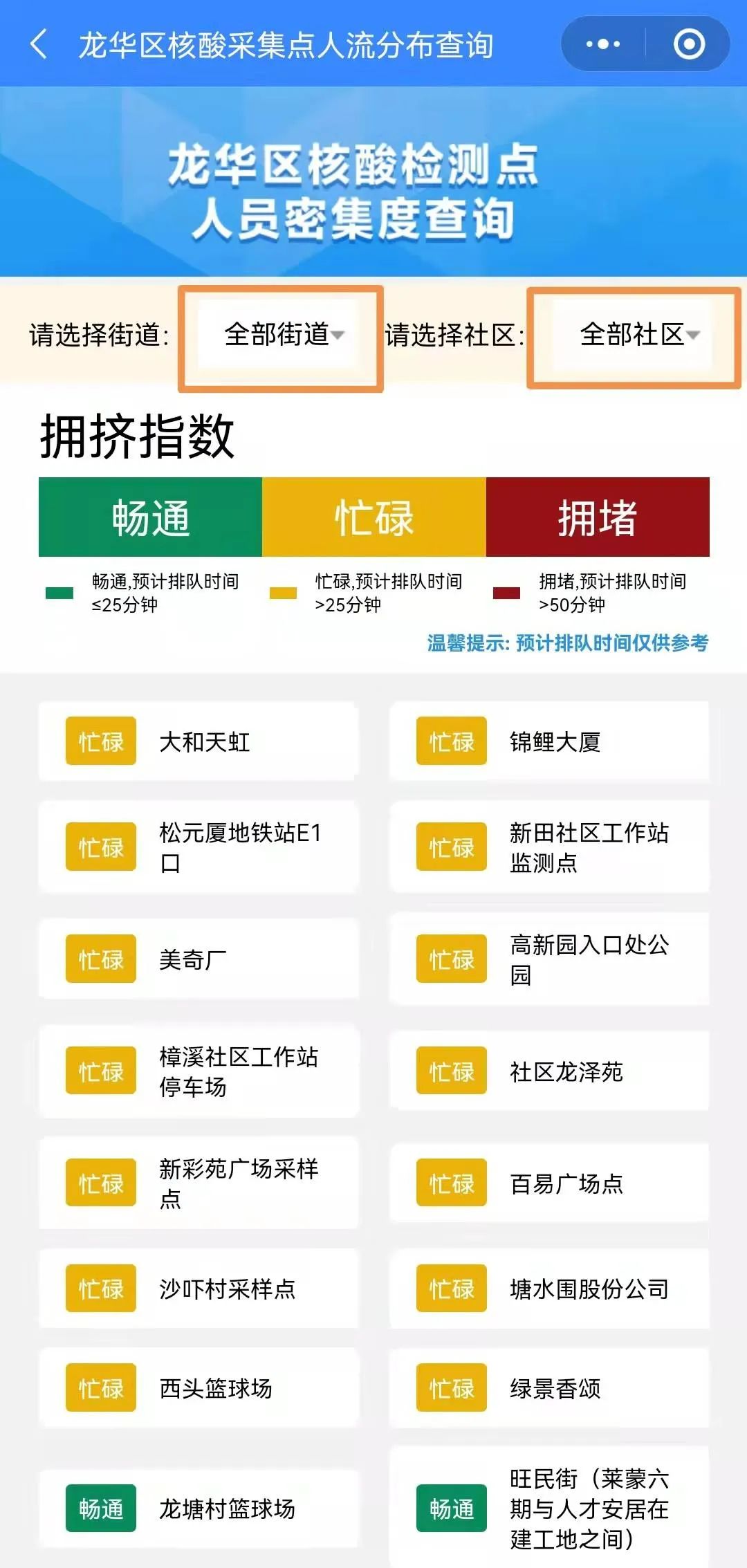Go back using the top-left arrow
This screenshot has height=1568, width=747.
pyautogui.click(x=39, y=45)
